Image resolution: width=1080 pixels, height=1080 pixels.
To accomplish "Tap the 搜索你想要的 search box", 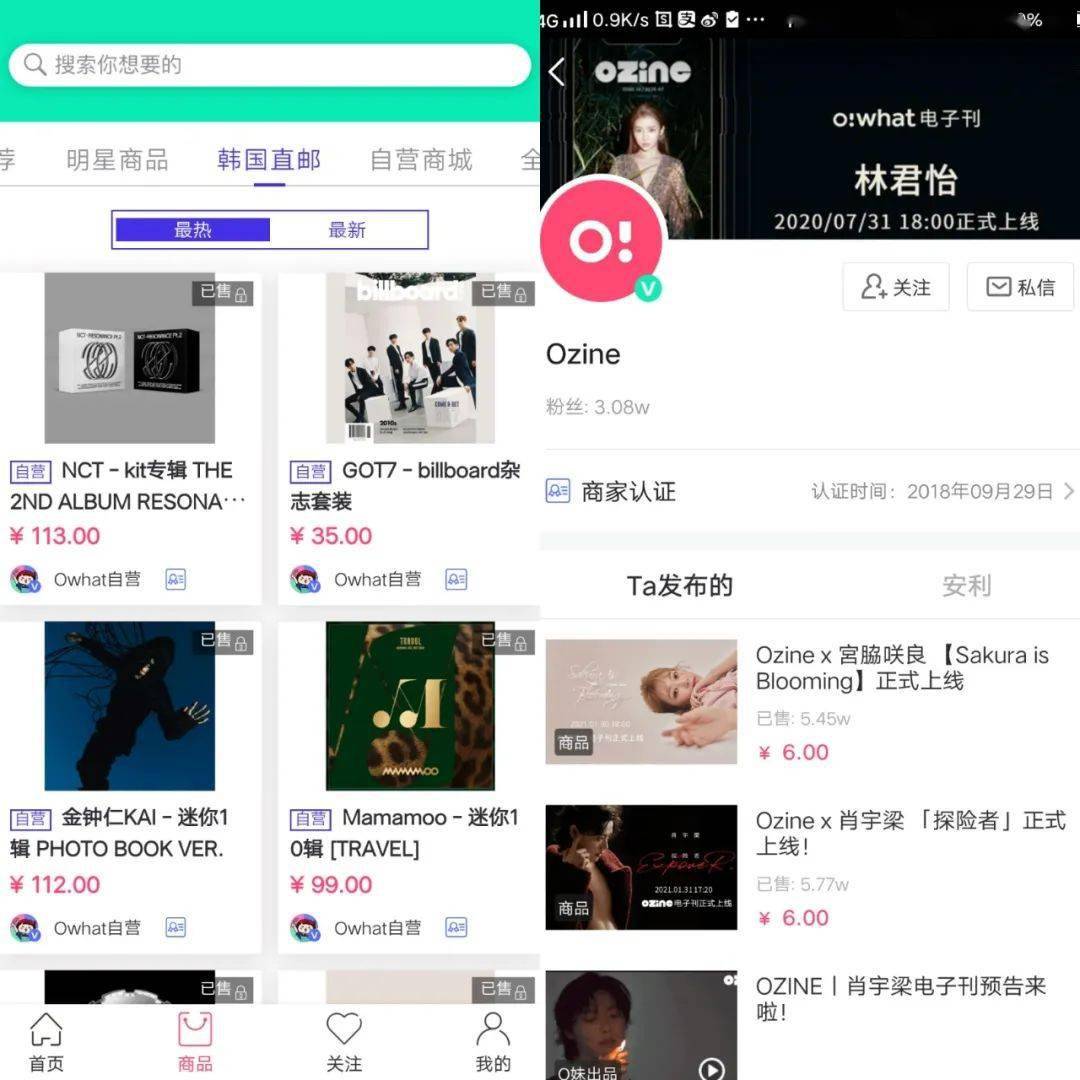I will (x=270, y=65).
